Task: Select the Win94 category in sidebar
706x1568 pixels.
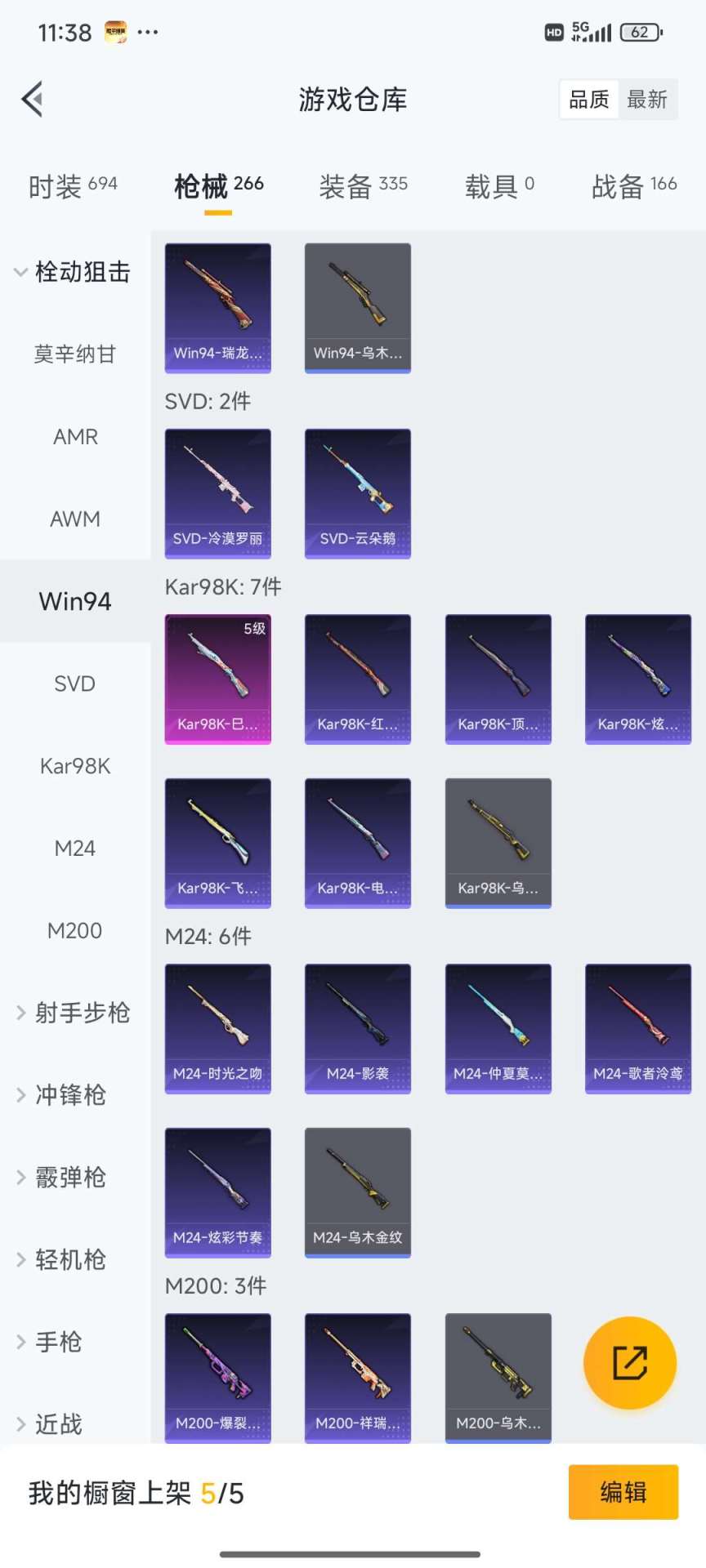Action: (74, 600)
